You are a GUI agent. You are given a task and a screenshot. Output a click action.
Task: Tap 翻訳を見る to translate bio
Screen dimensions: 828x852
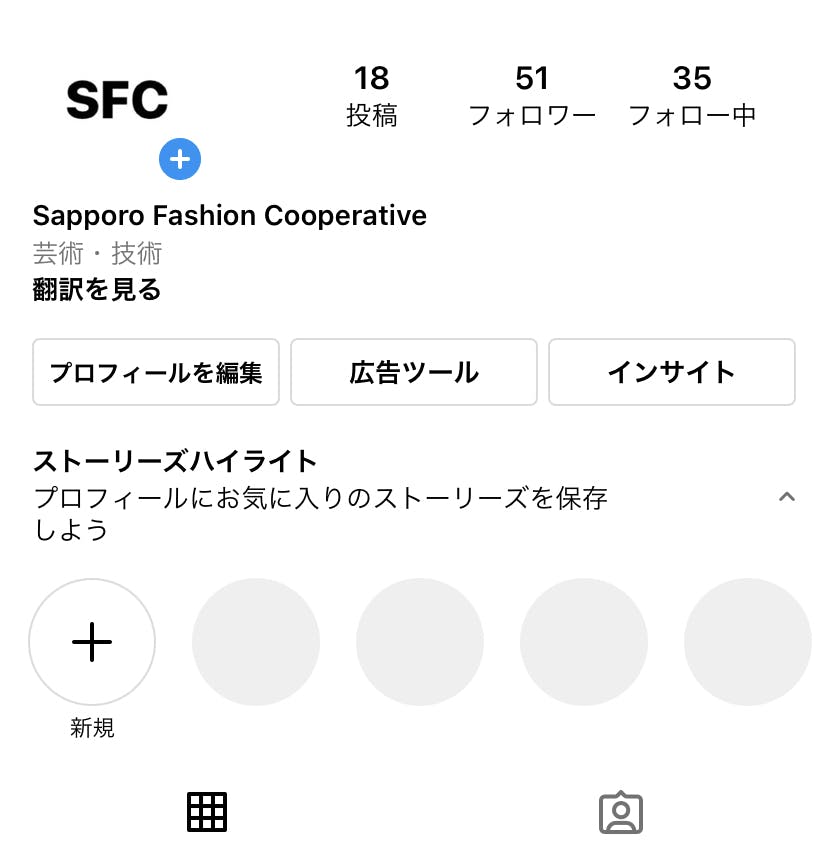tap(97, 289)
